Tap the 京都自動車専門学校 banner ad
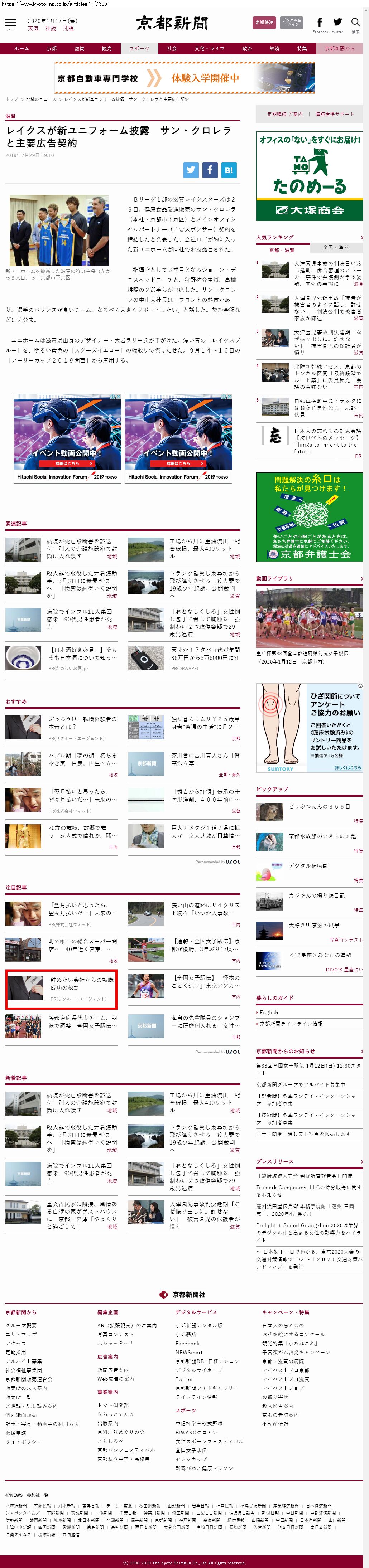 pyautogui.click(x=184, y=78)
